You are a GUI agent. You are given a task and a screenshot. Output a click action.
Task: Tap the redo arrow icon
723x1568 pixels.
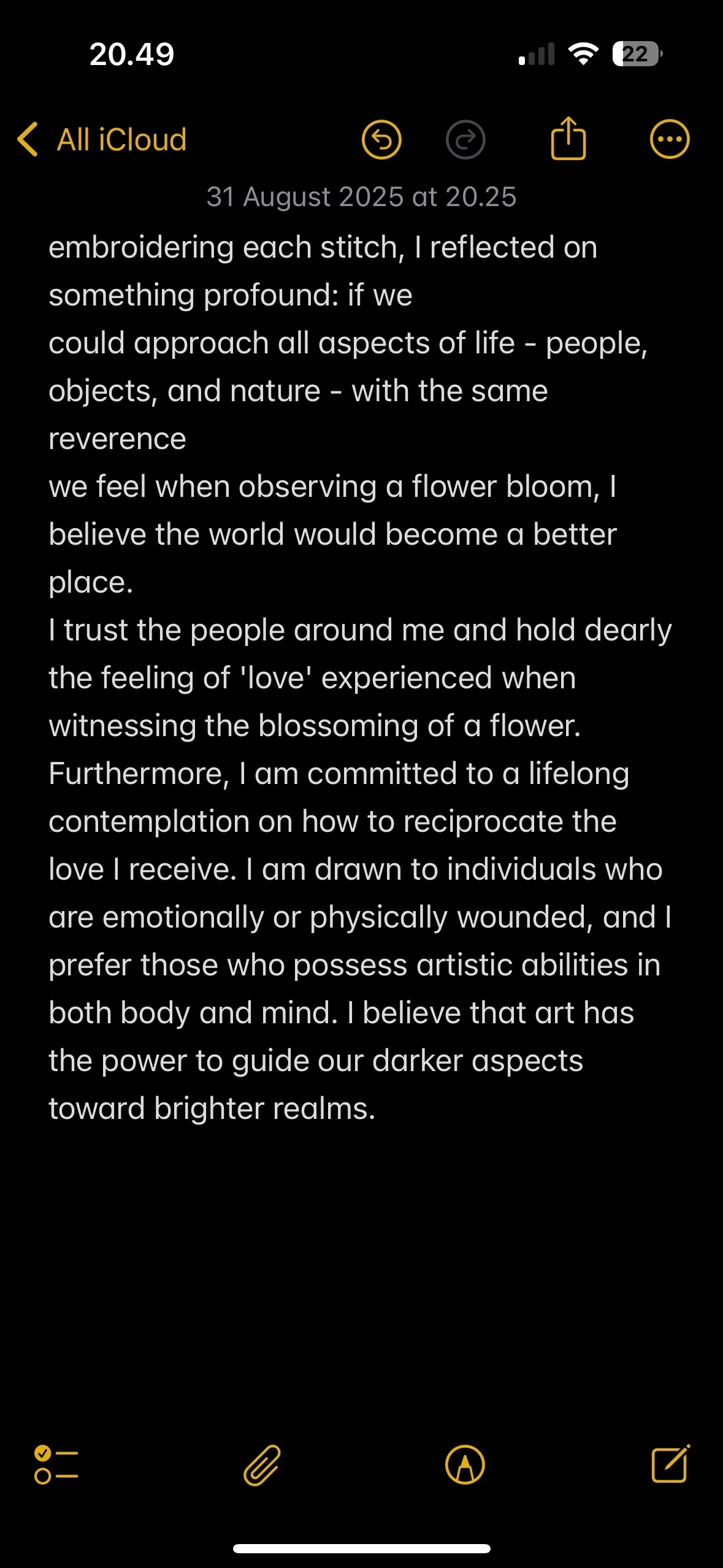(465, 140)
